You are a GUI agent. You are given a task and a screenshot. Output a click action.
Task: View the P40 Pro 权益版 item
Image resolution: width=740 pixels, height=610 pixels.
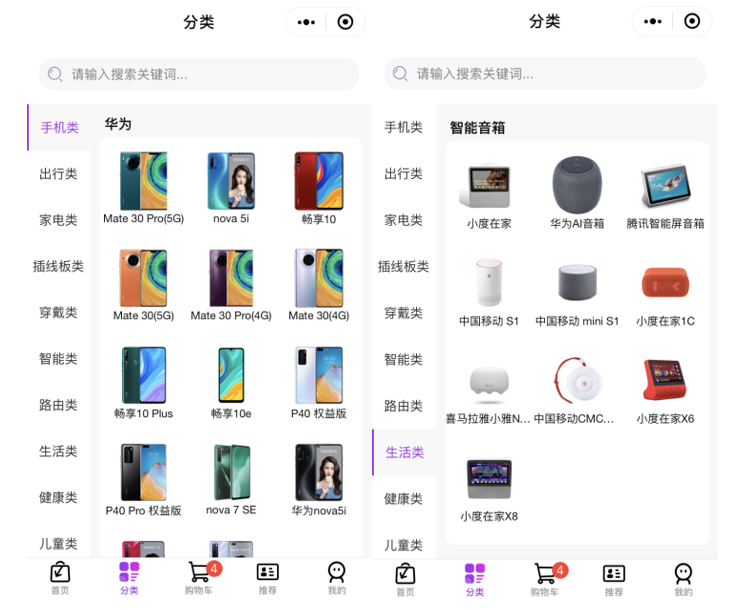tap(143, 480)
